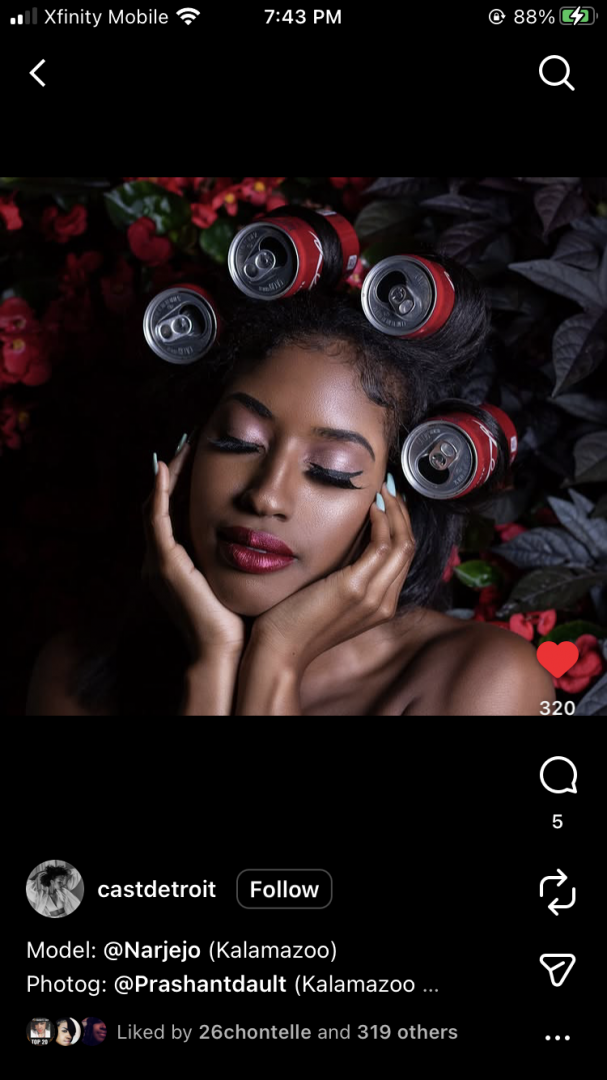Viewport: 607px width, 1080px height.
Task: Follow the castdetroit account
Action: pos(284,889)
